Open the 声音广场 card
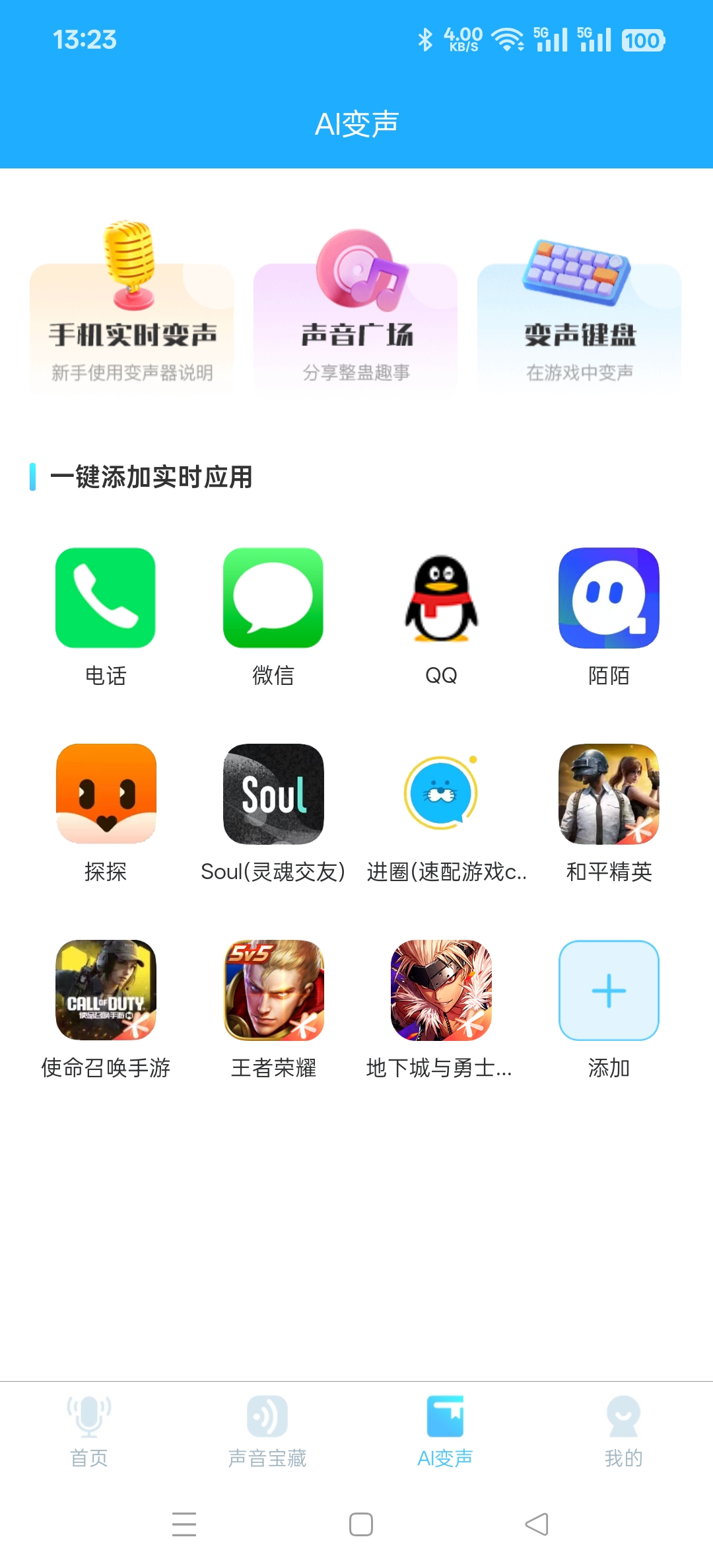Viewport: 713px width, 1568px height. tap(355, 328)
